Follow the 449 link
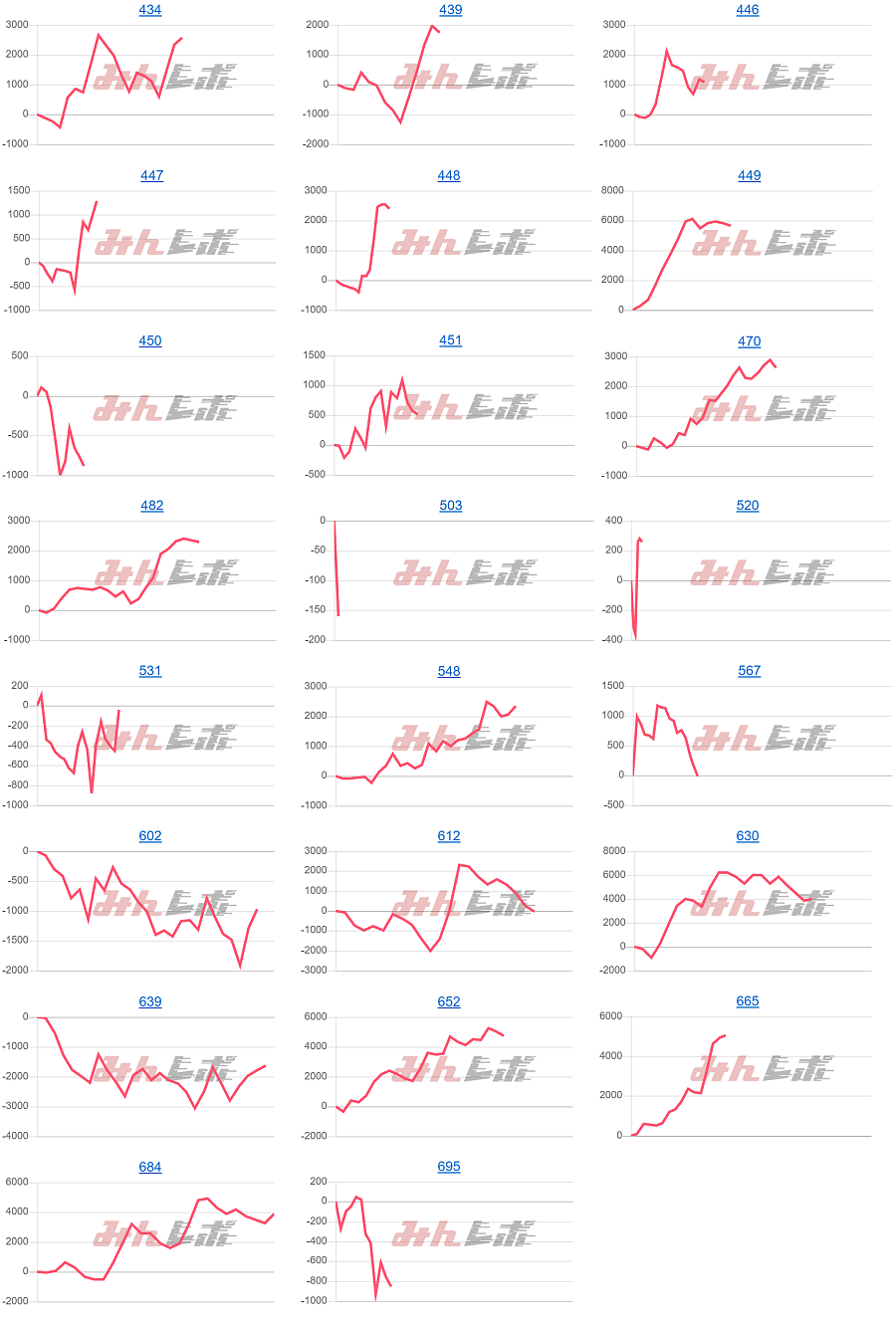Viewport: 896px width, 1322px height. point(749,175)
